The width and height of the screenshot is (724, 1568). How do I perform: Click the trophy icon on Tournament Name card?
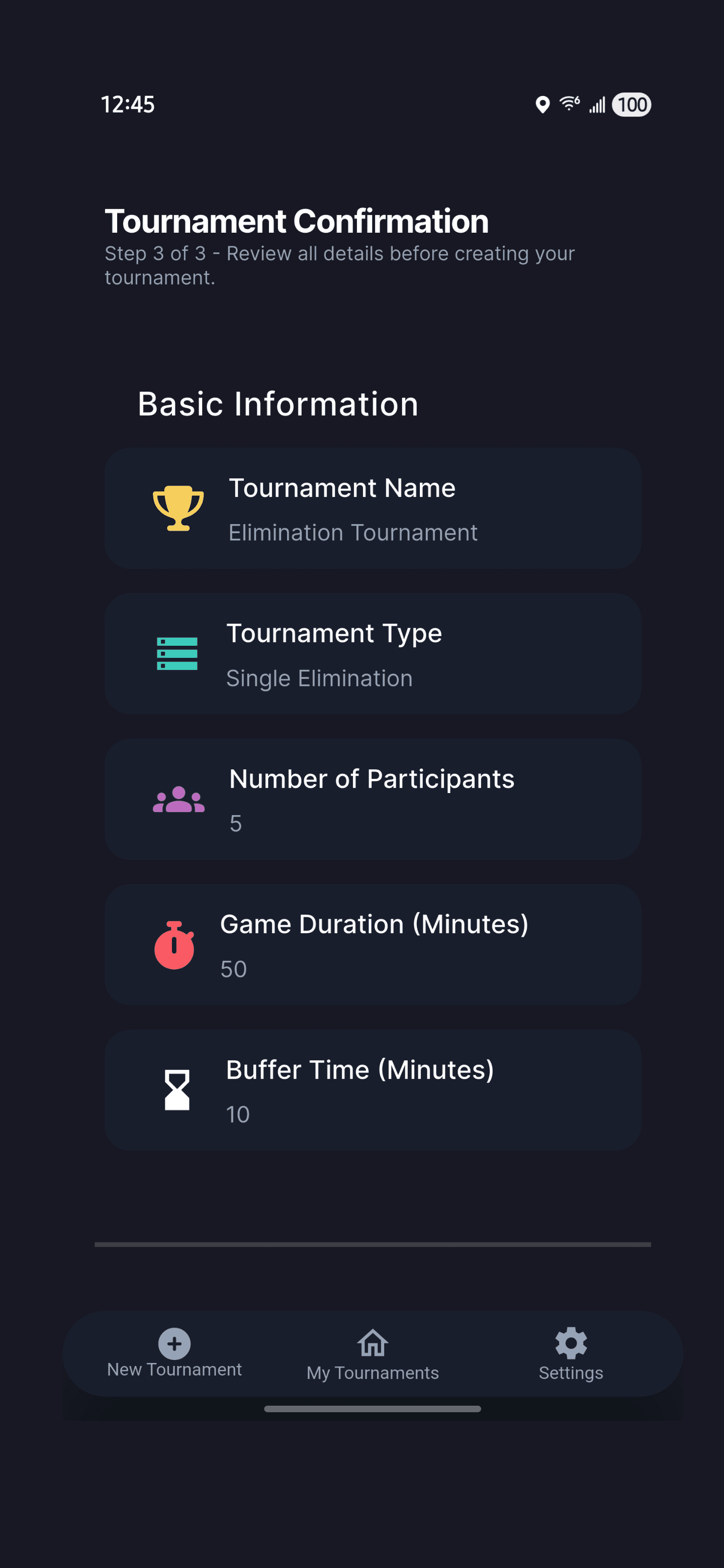178,508
